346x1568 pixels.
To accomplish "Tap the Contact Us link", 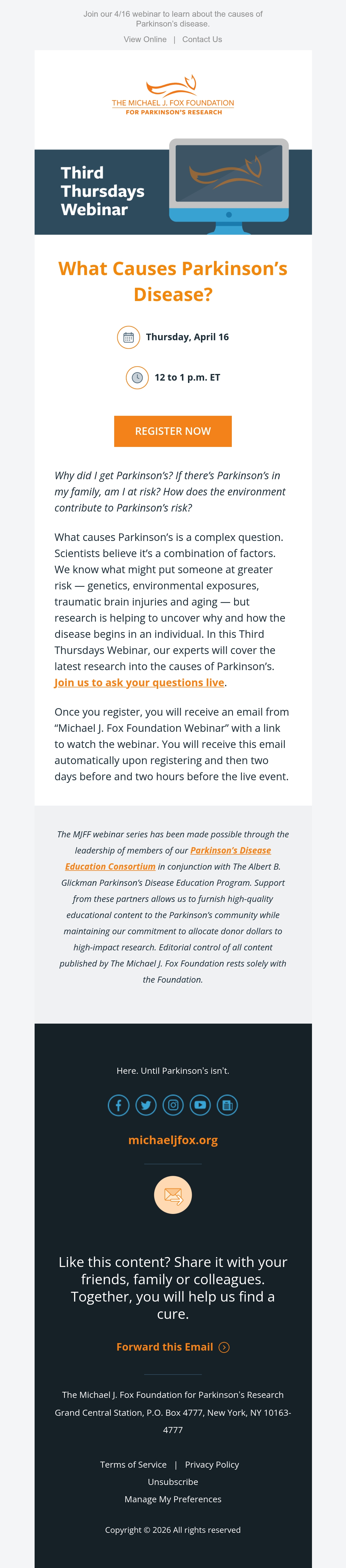I will [202, 40].
